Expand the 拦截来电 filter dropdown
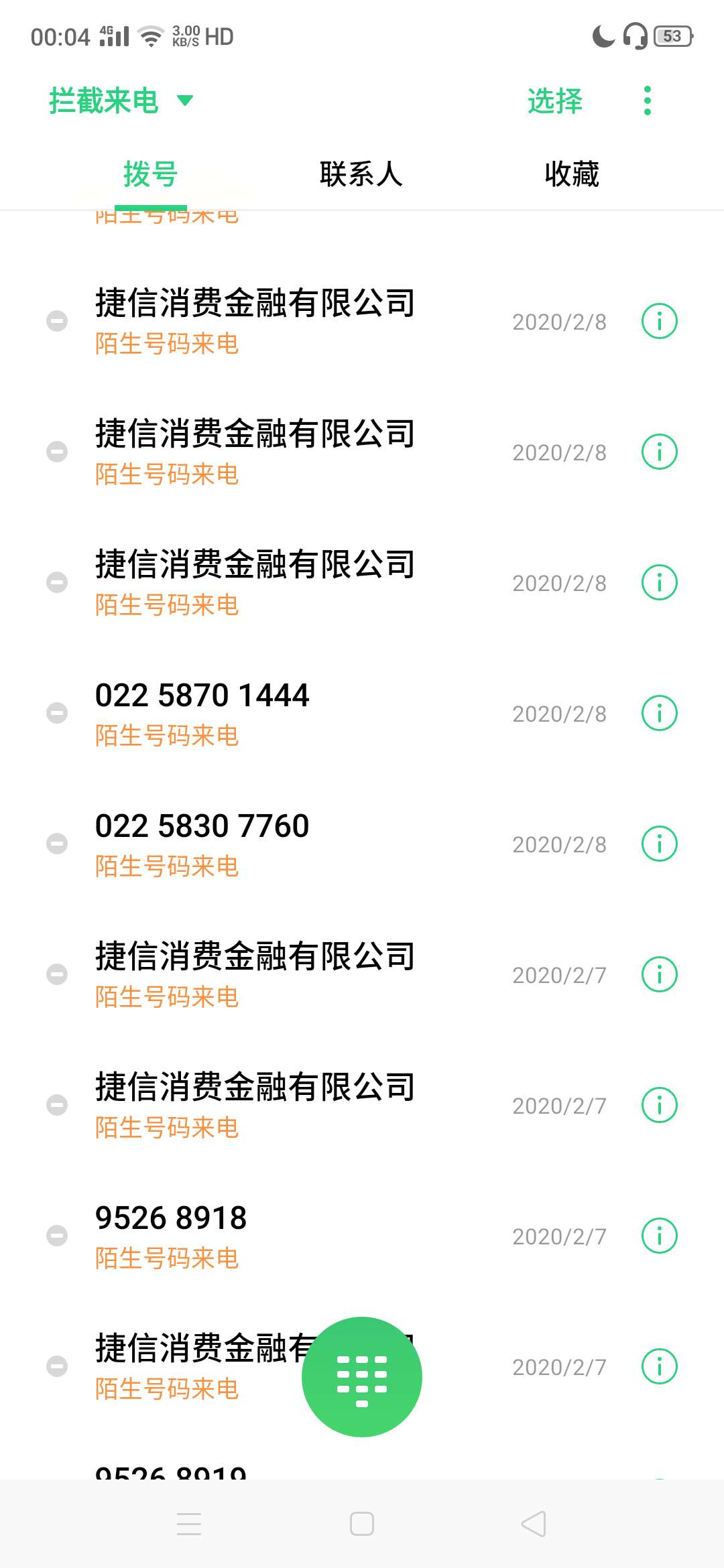724x1568 pixels. pyautogui.click(x=121, y=101)
